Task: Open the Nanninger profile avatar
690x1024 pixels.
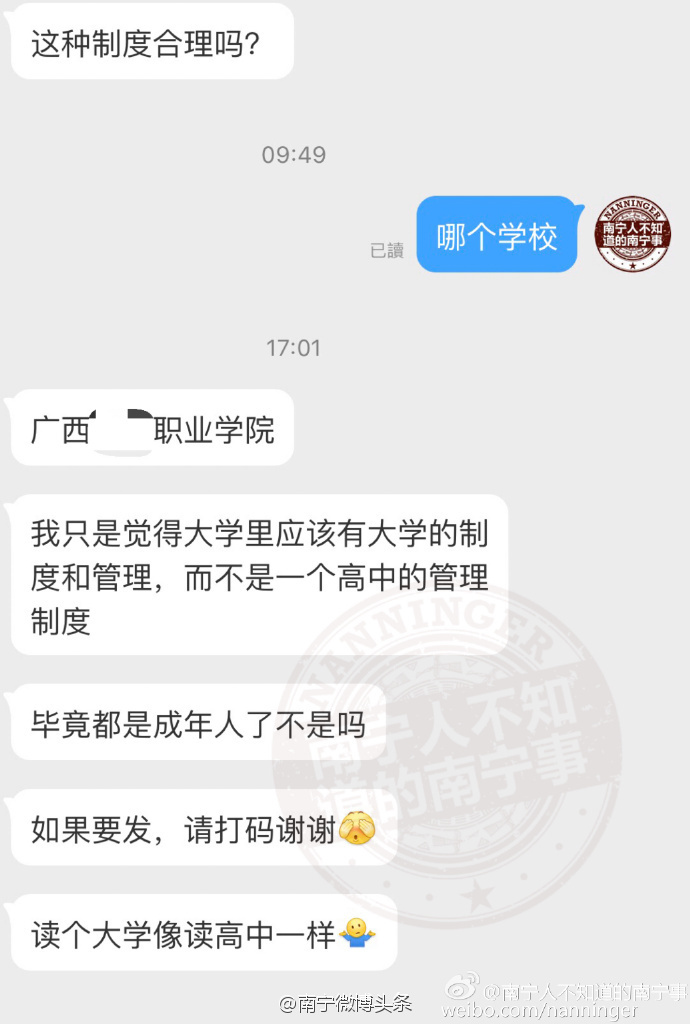Action: click(633, 235)
